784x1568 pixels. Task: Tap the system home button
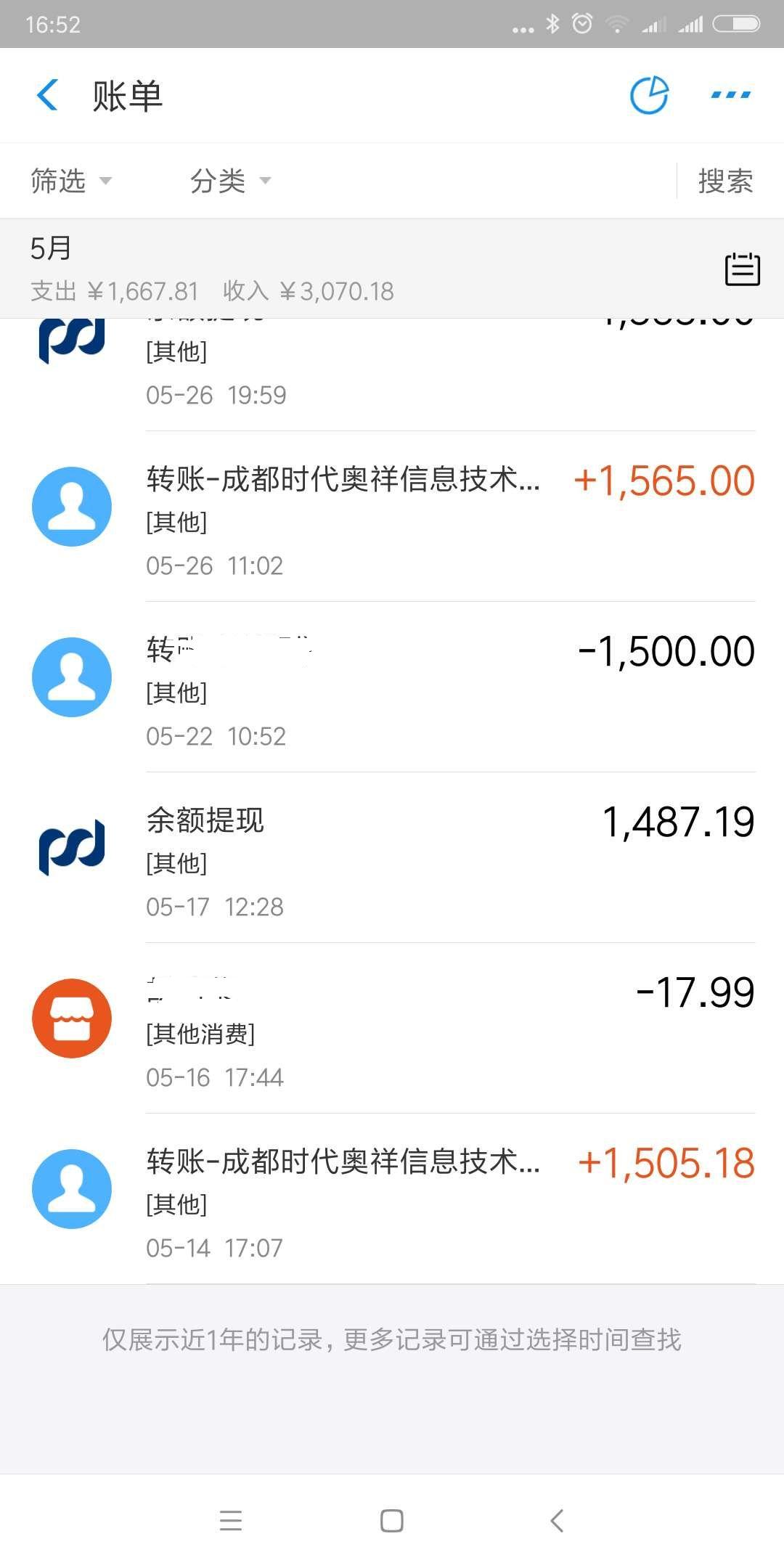392,1521
